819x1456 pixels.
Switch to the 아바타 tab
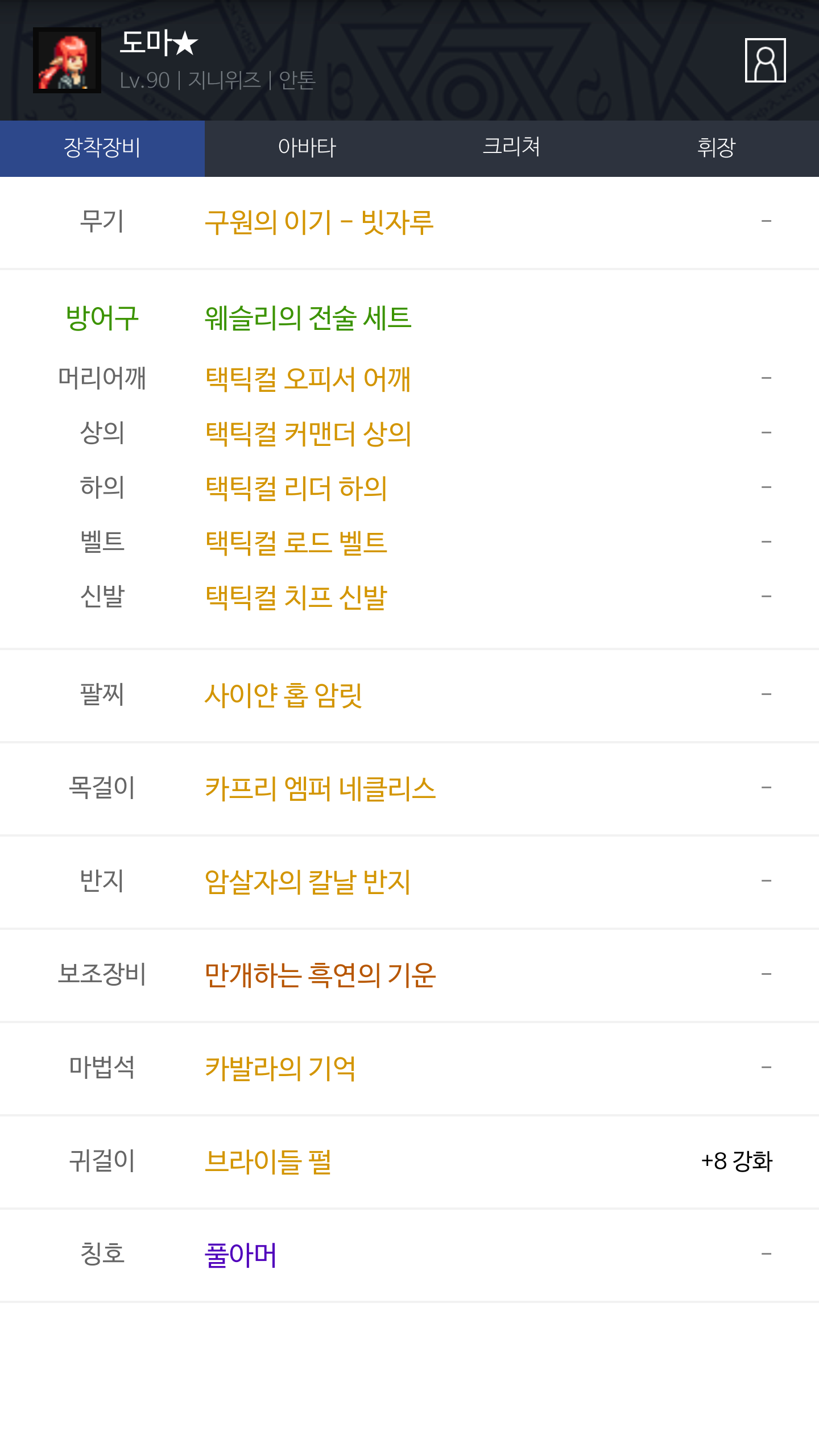pos(307,148)
